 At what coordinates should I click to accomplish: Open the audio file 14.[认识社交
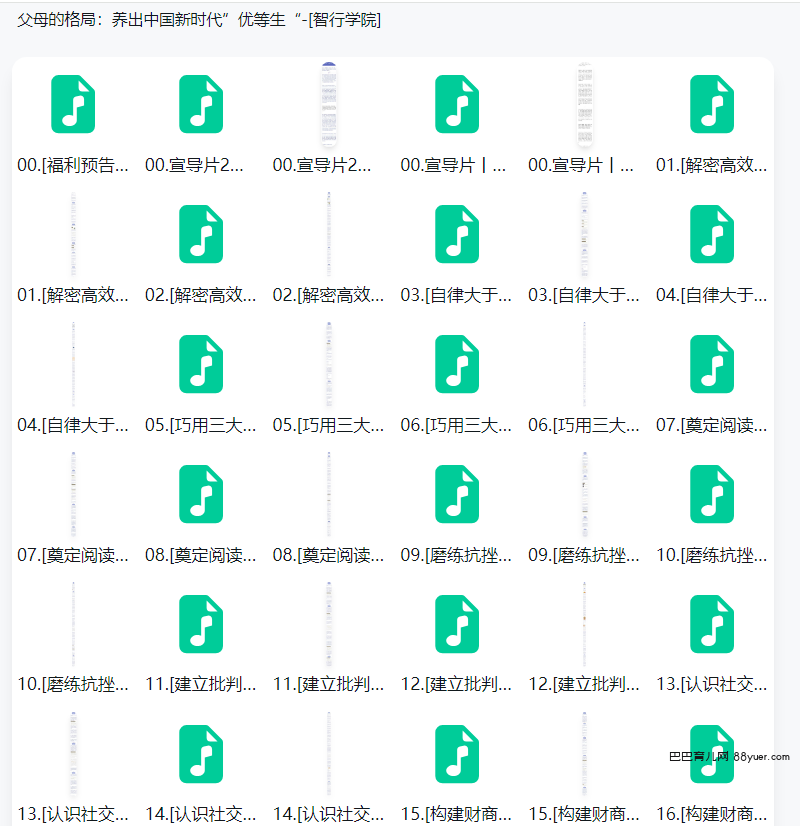(201, 754)
